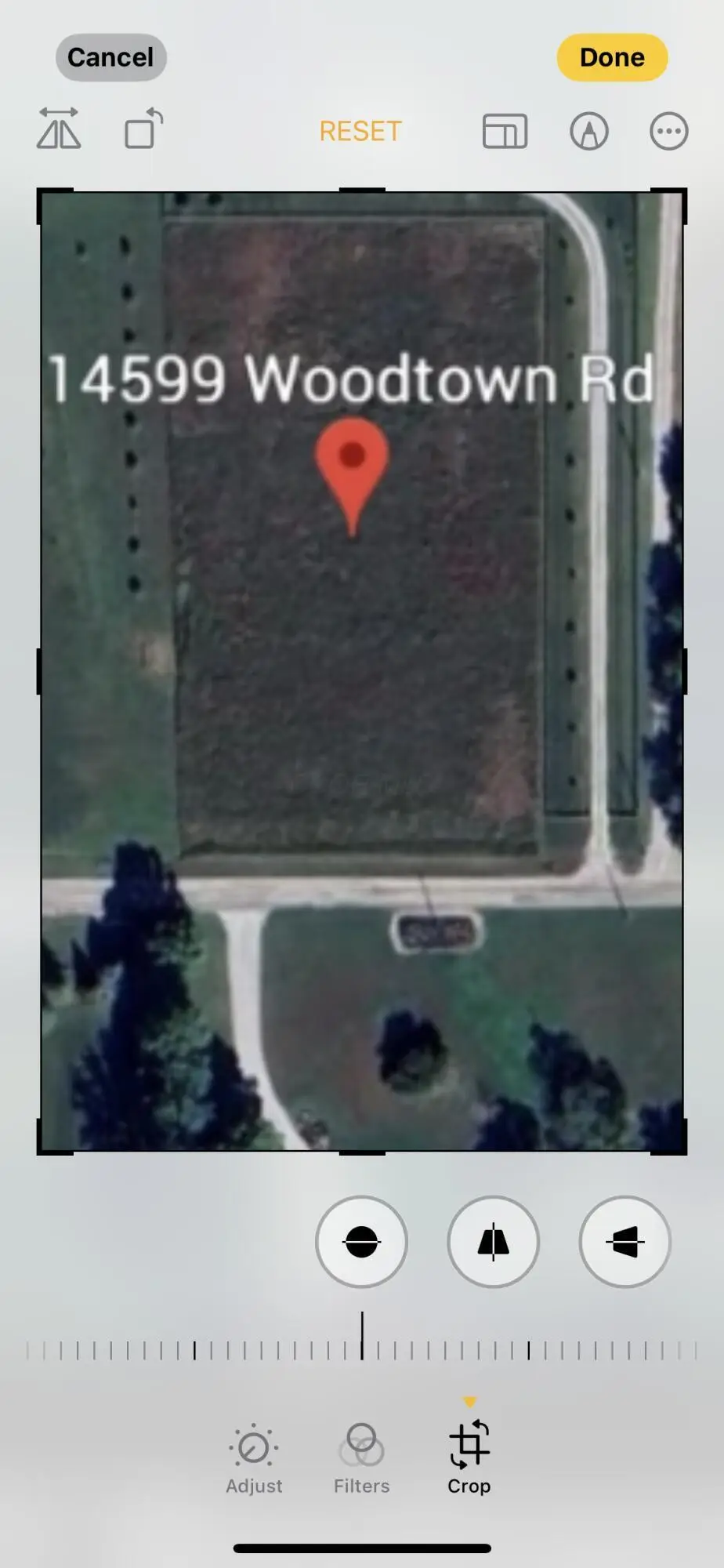Select the horizontal perspective tool
The width and height of the screenshot is (724, 1568).
[624, 1242]
